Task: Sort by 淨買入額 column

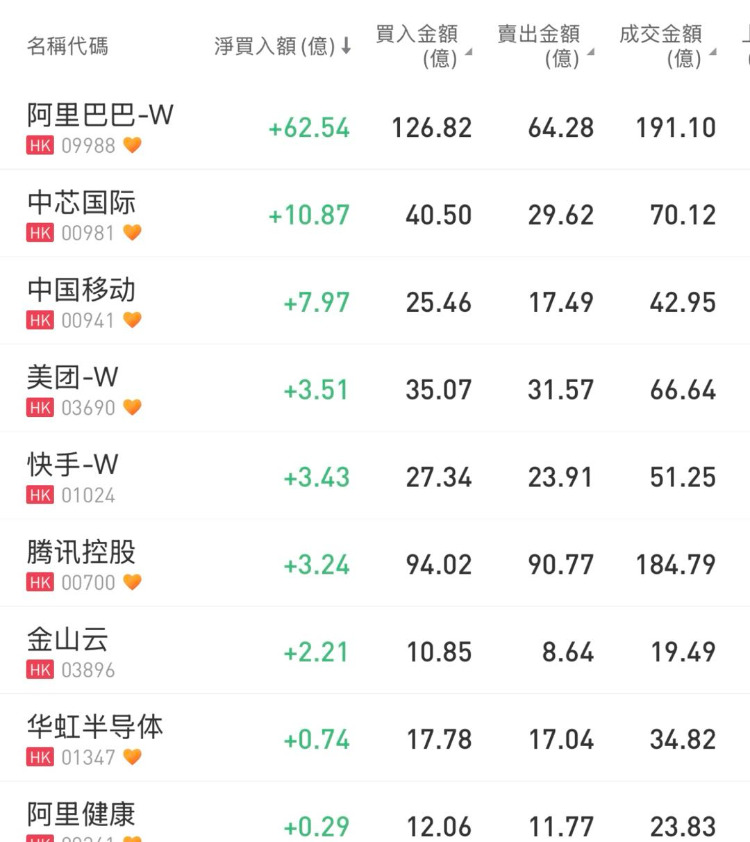Action: pos(282,47)
